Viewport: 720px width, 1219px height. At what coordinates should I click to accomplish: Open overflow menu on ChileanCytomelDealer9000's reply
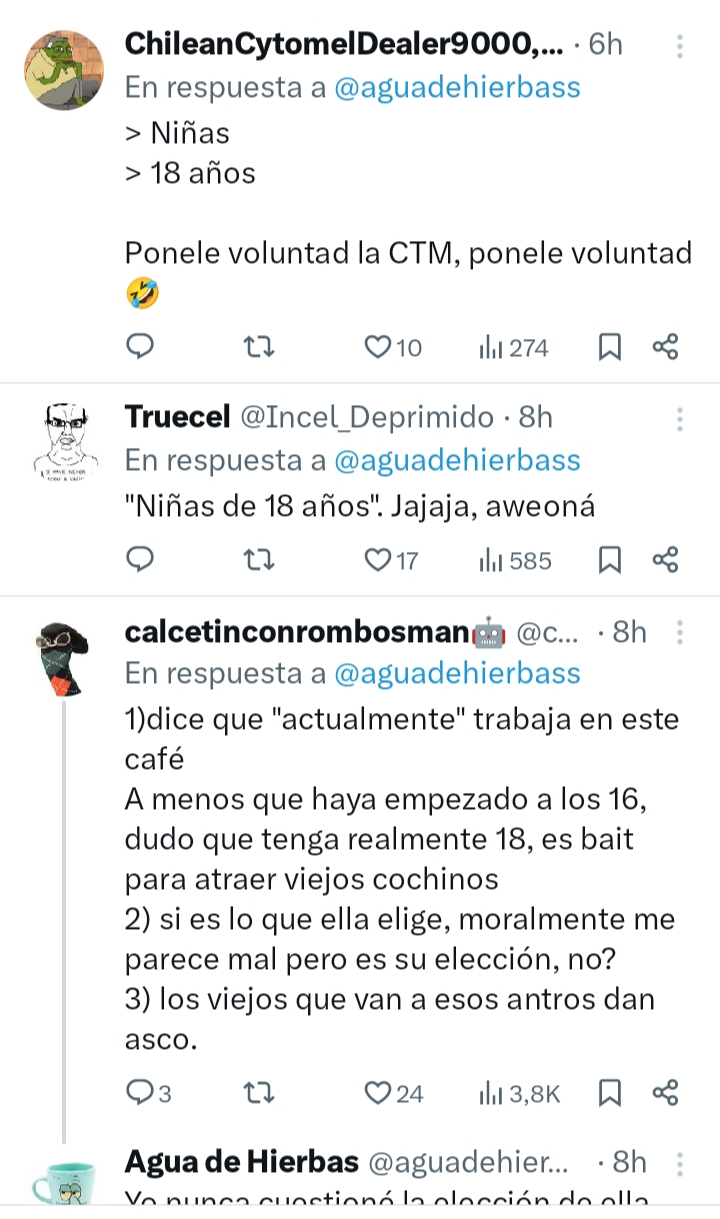[681, 46]
